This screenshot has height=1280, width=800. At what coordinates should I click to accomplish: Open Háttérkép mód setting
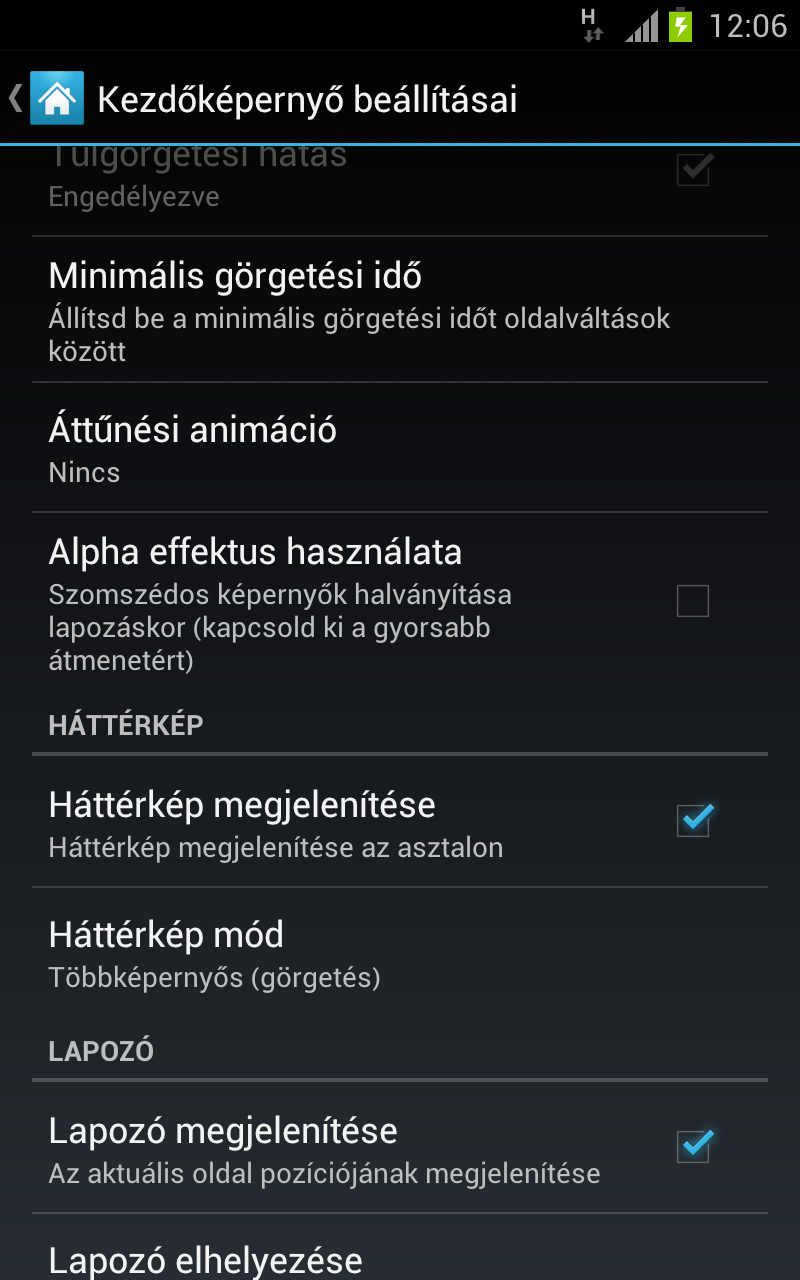point(400,952)
